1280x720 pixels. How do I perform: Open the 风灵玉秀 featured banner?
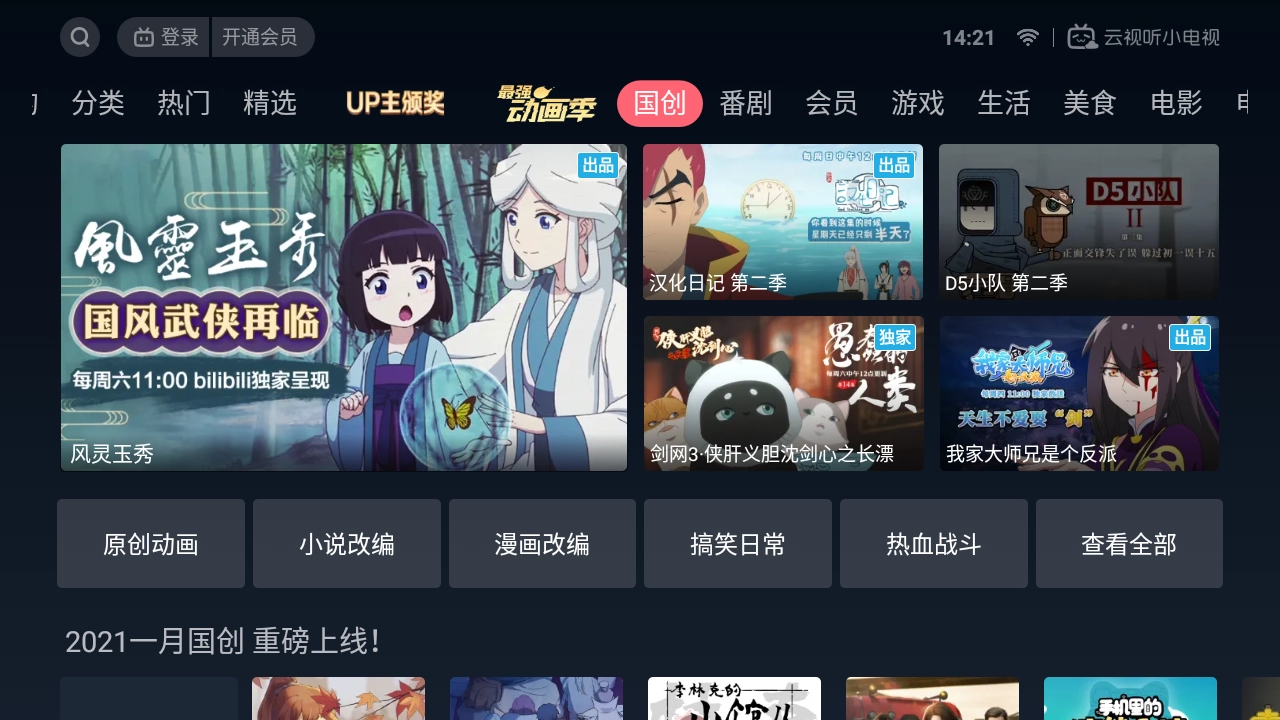coord(344,307)
